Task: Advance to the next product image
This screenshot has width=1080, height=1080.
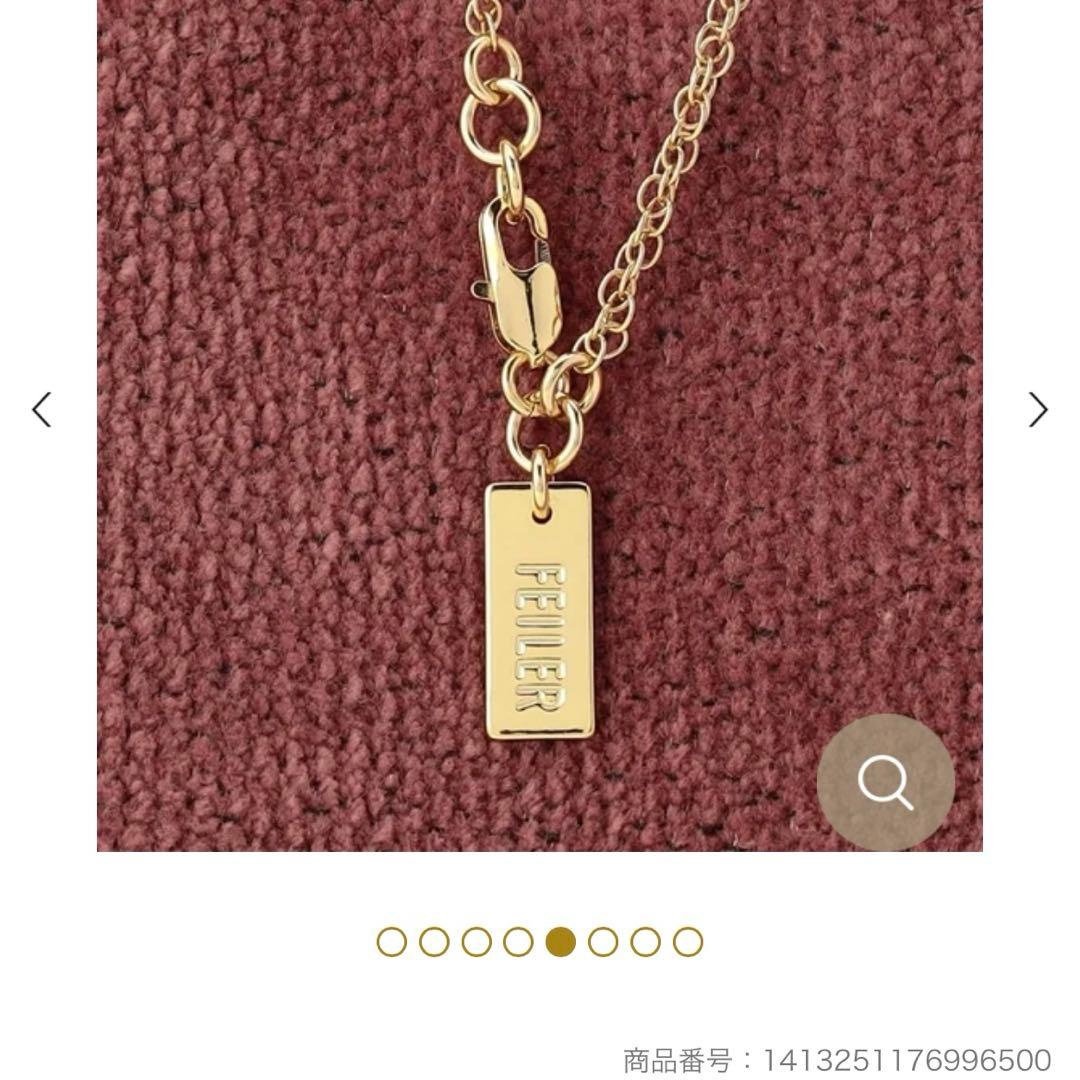Action: pos(1038,410)
